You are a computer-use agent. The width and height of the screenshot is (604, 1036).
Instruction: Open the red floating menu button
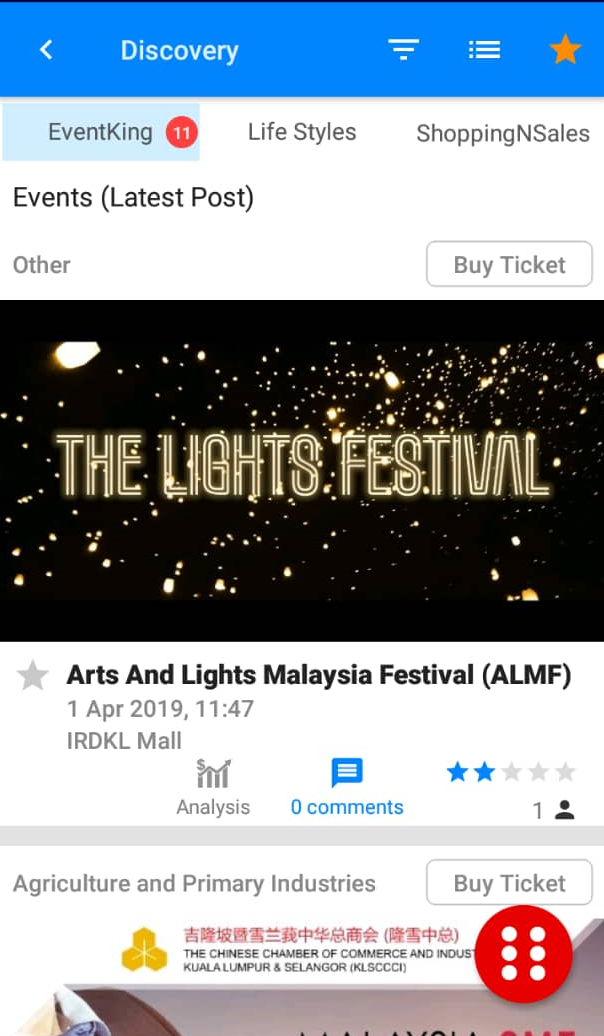point(523,954)
